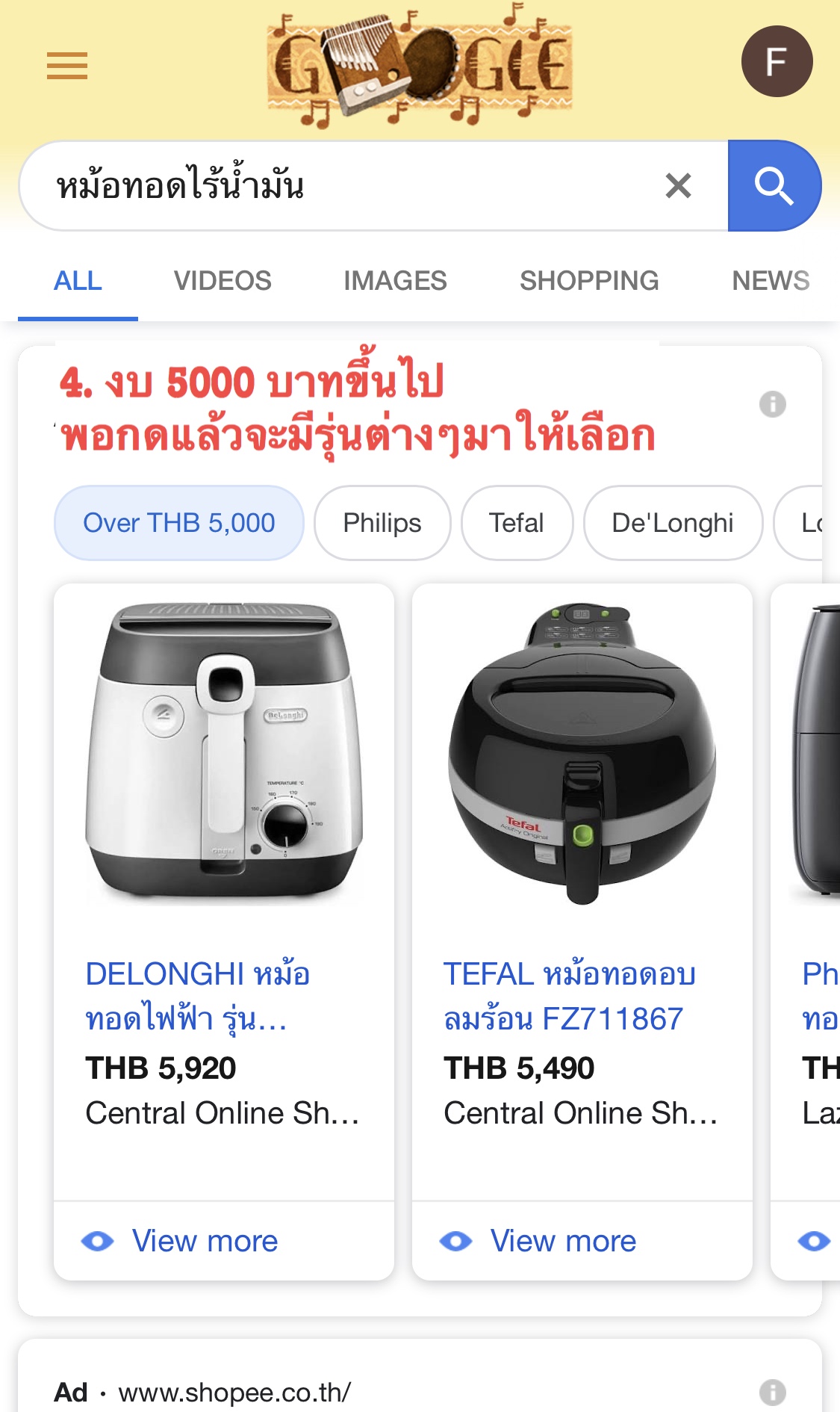This screenshot has height=1412, width=840.
Task: View more under the DELONGHI fryer
Action: pyautogui.click(x=205, y=1241)
